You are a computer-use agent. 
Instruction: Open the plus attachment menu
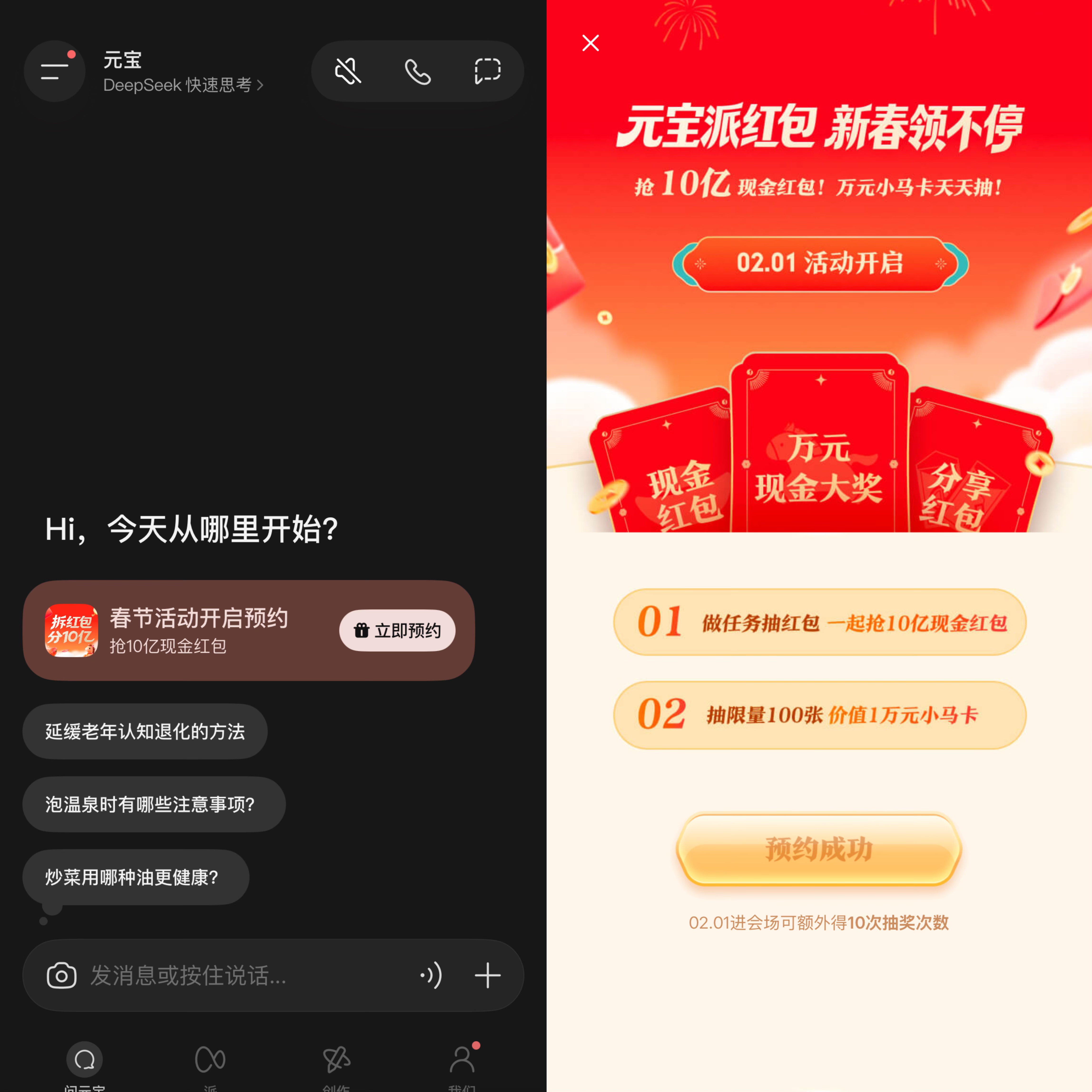coord(487,976)
